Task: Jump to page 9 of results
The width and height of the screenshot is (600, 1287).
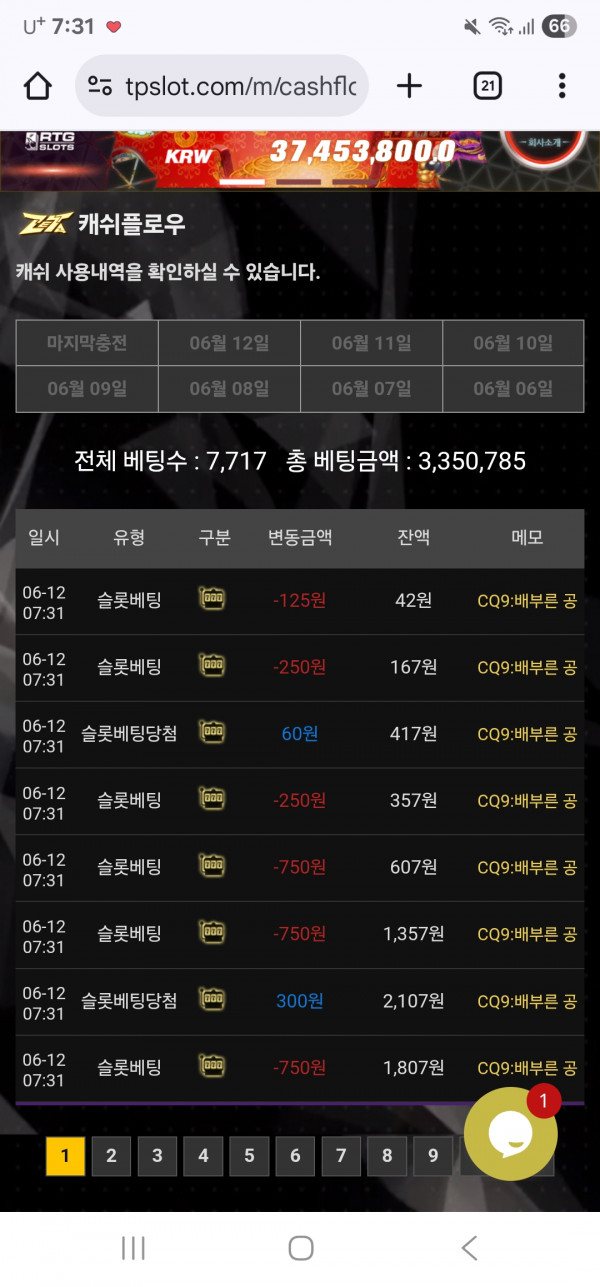Action: (433, 1156)
